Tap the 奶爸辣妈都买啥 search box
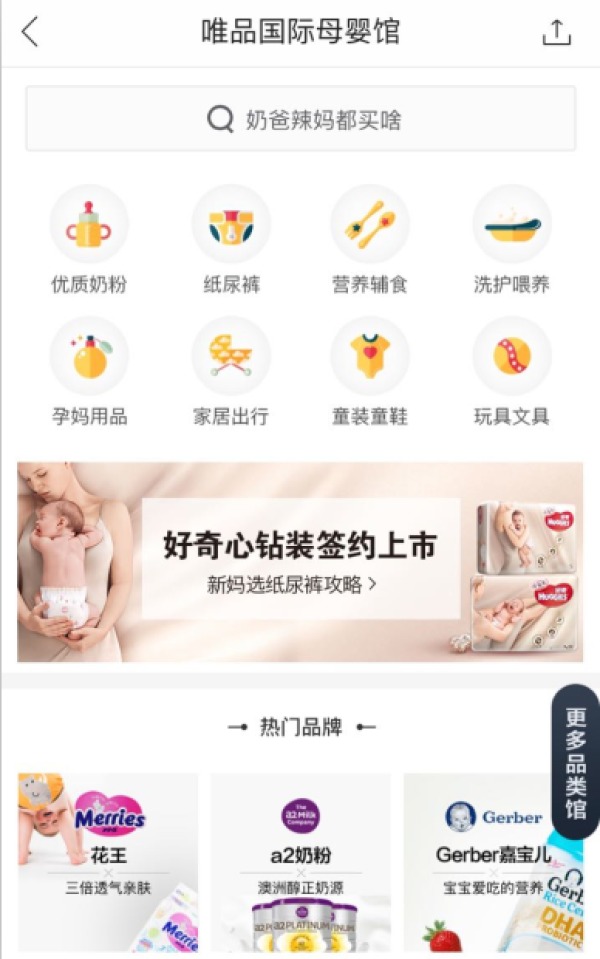Image resolution: width=600 pixels, height=959 pixels. pyautogui.click(x=300, y=119)
